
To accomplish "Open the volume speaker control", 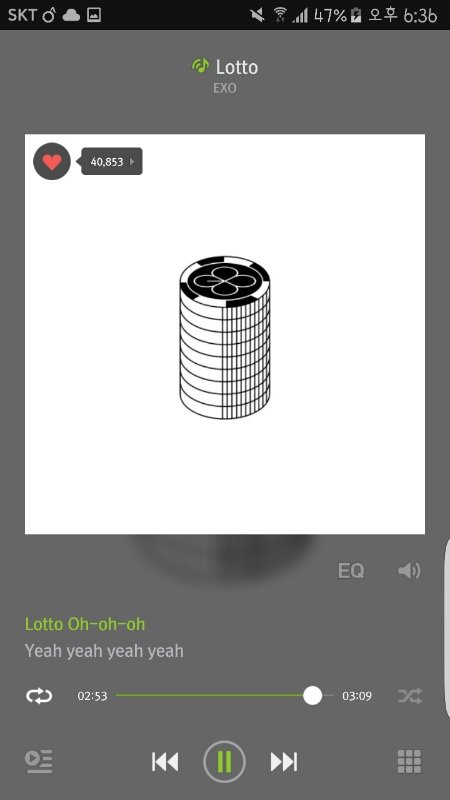I will coord(409,570).
